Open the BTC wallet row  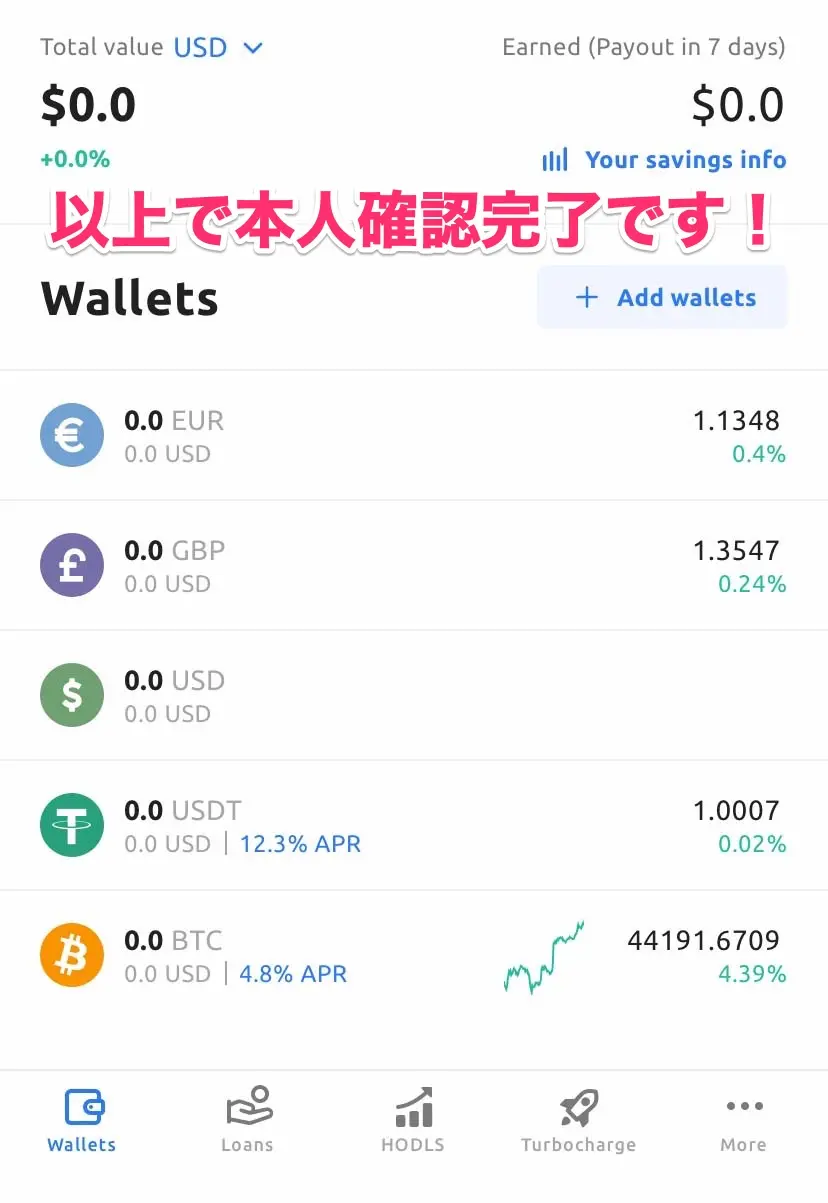[x=413, y=956]
